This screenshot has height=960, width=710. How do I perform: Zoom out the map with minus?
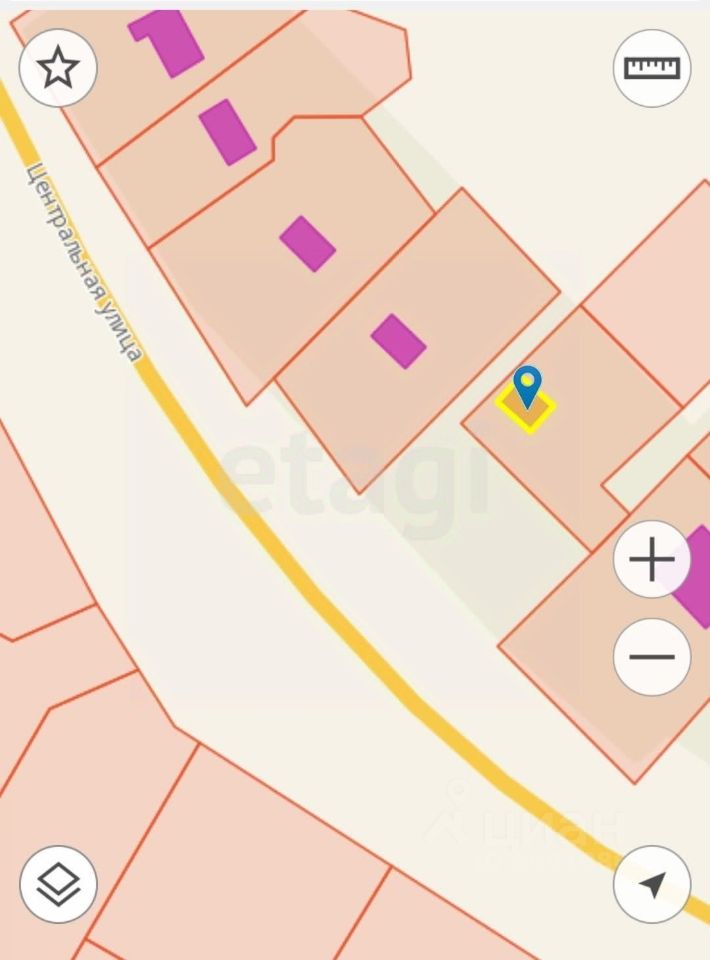(x=651, y=657)
